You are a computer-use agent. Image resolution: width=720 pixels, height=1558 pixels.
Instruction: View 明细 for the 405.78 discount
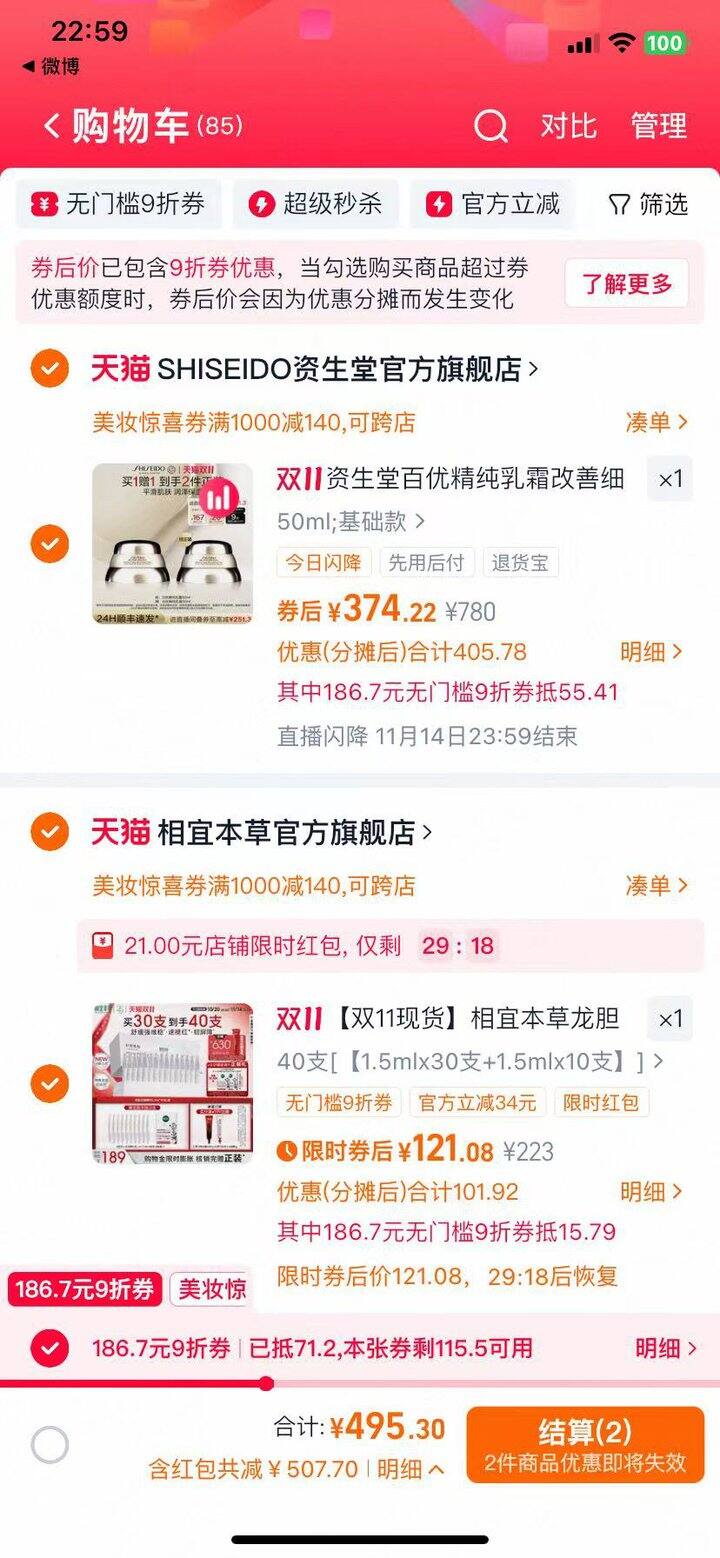[651, 652]
